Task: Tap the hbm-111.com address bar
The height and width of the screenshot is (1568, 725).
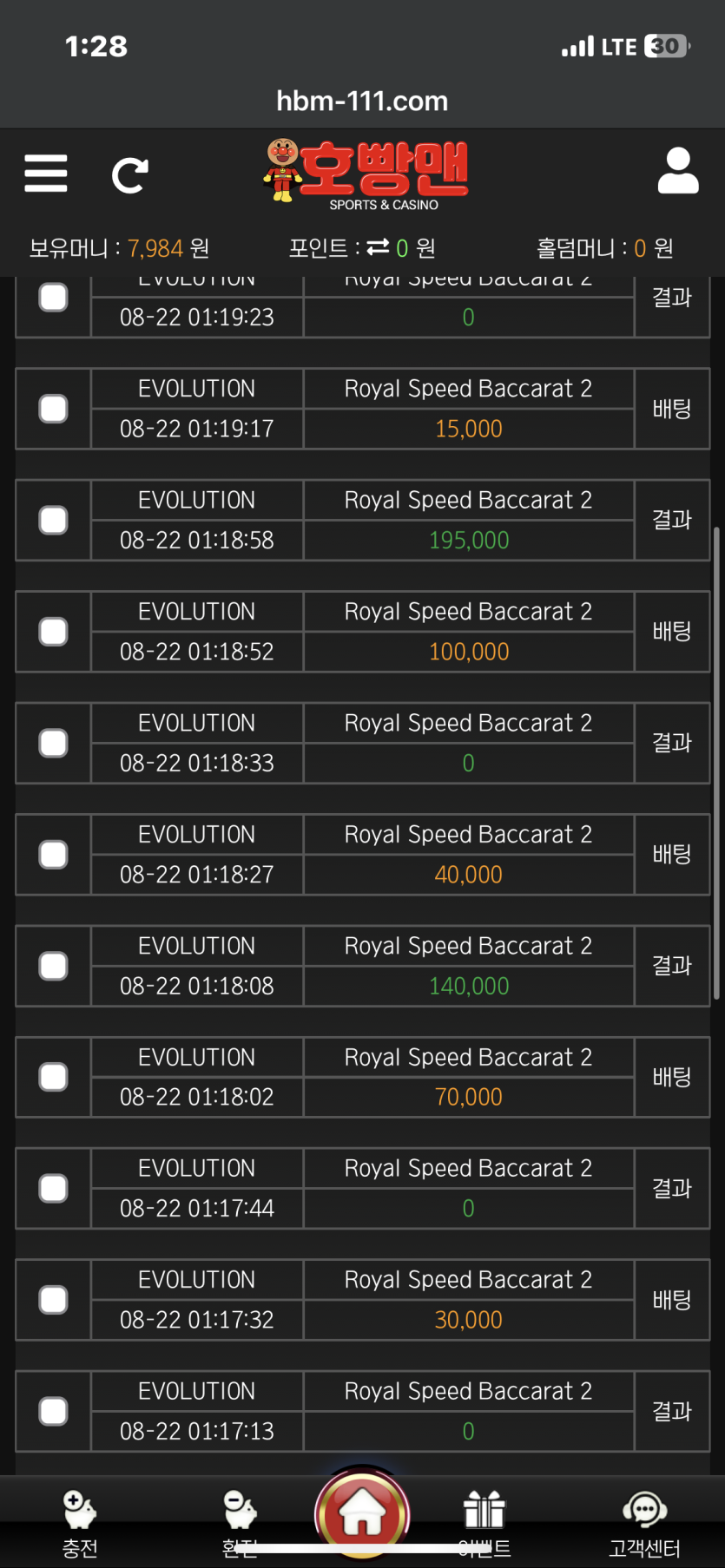Action: [362, 102]
